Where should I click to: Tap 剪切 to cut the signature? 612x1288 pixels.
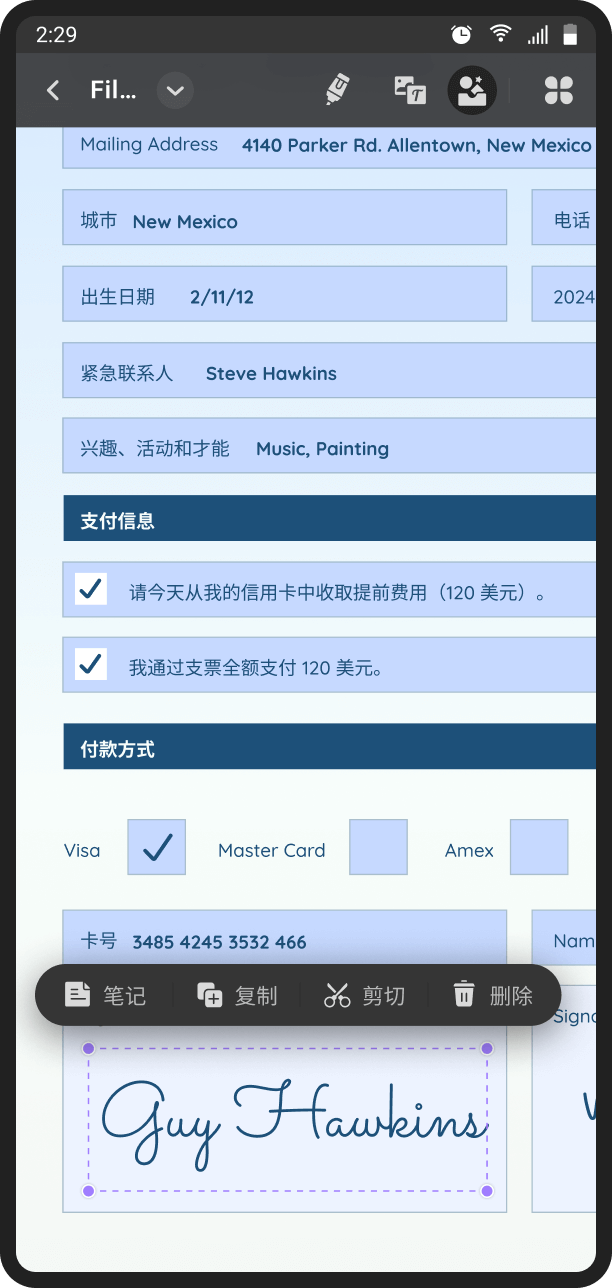[x=364, y=995]
